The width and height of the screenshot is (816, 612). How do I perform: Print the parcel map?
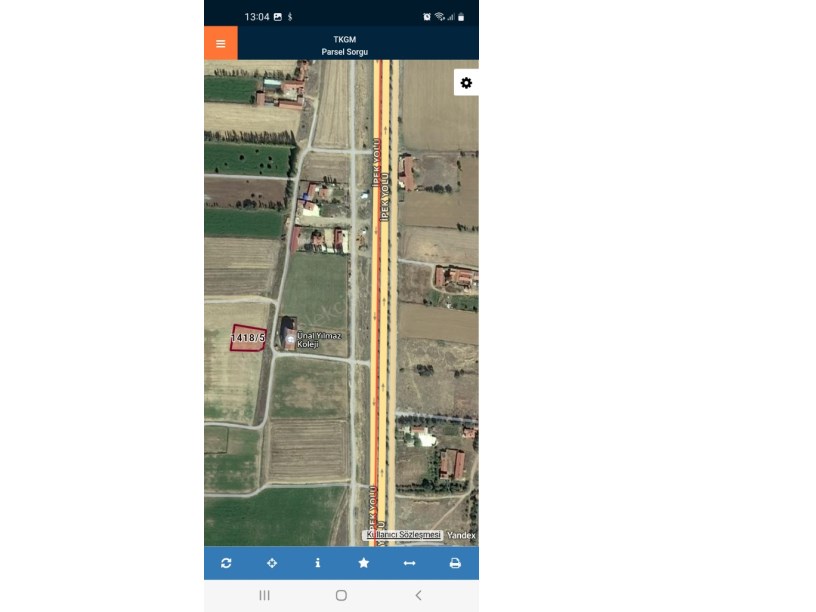(x=455, y=563)
